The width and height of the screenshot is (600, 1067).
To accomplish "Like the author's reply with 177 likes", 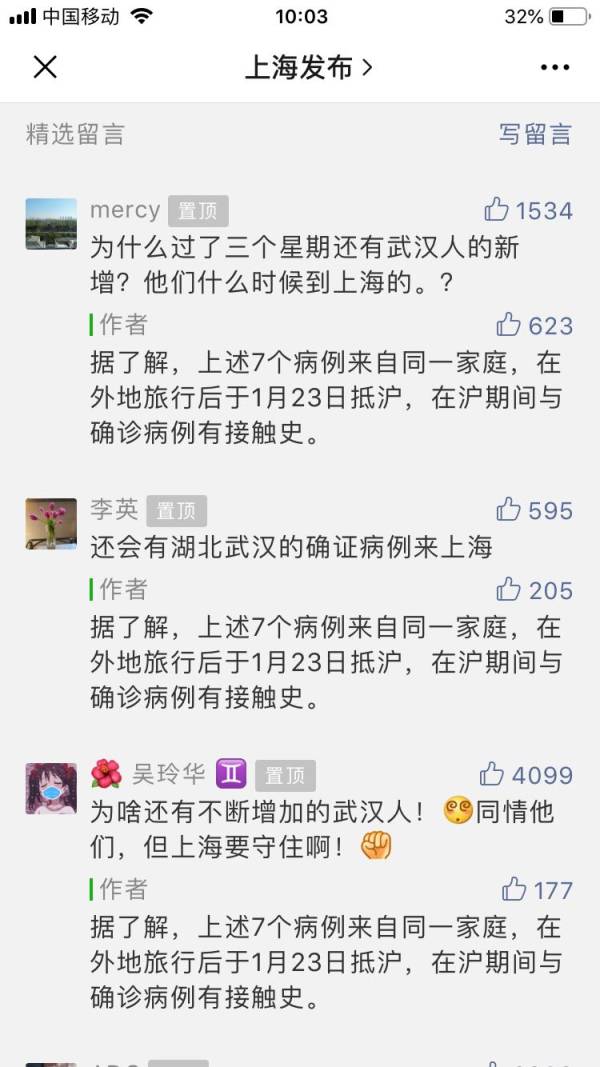I will [x=514, y=889].
